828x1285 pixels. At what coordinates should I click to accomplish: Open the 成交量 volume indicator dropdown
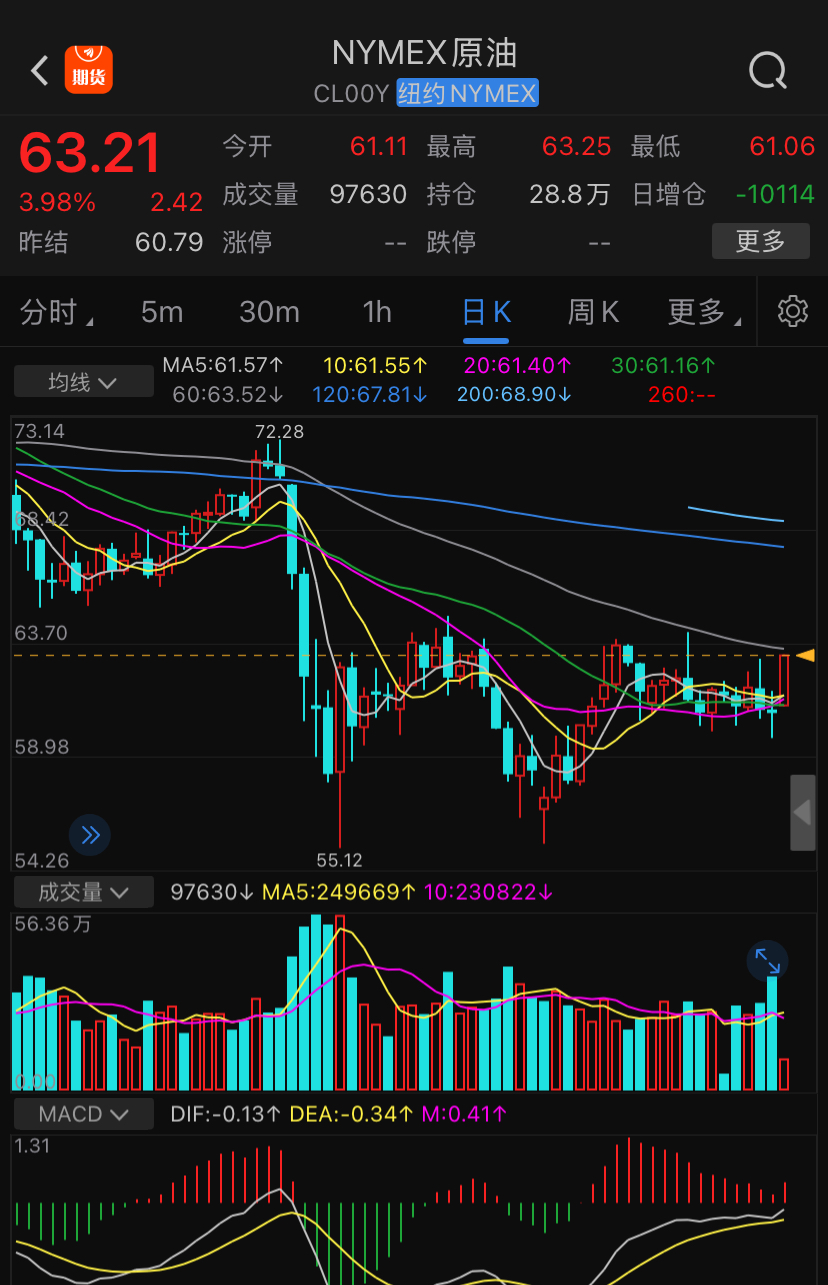click(x=83, y=892)
